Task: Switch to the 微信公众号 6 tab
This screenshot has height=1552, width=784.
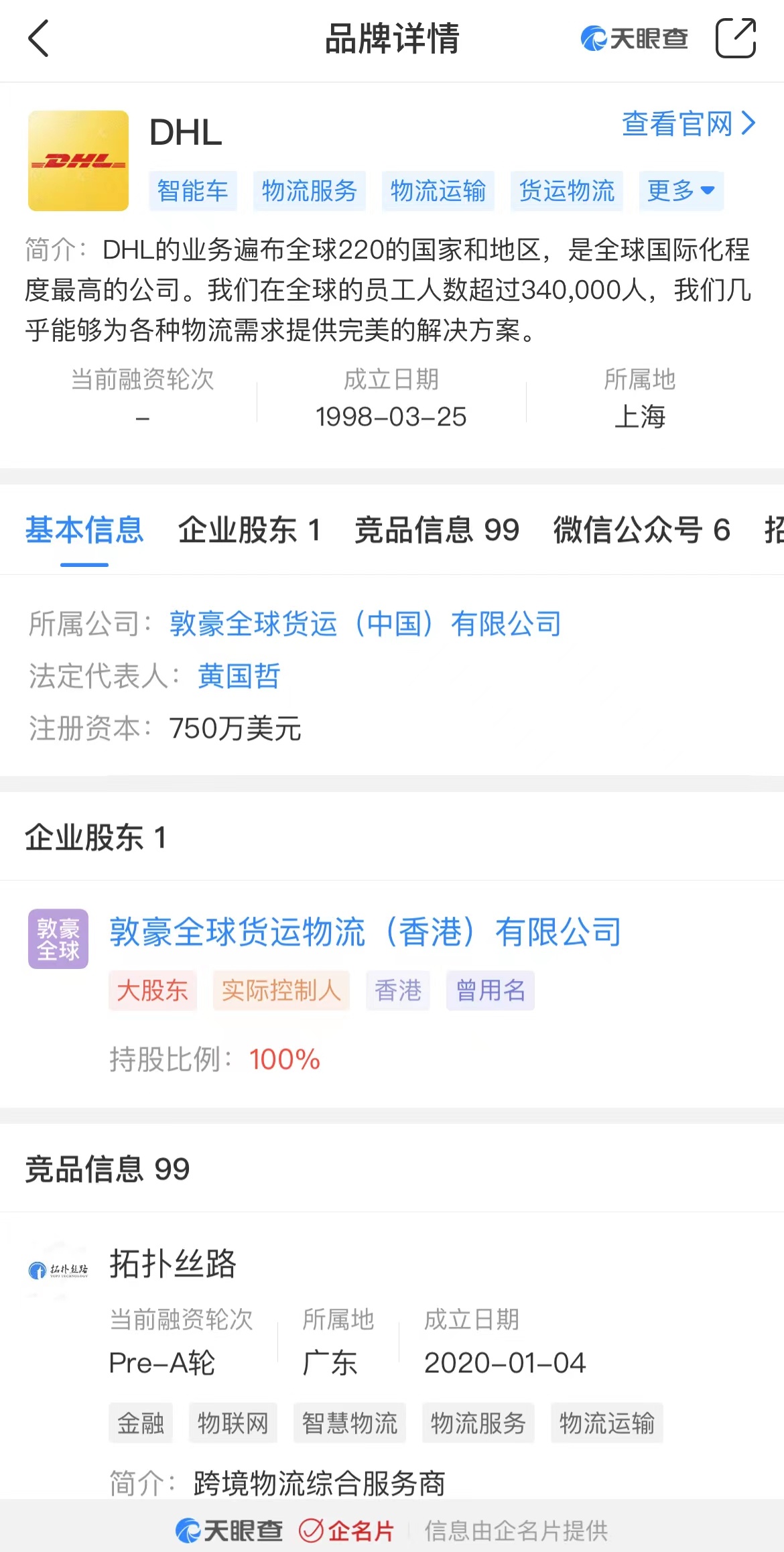Action: [641, 530]
